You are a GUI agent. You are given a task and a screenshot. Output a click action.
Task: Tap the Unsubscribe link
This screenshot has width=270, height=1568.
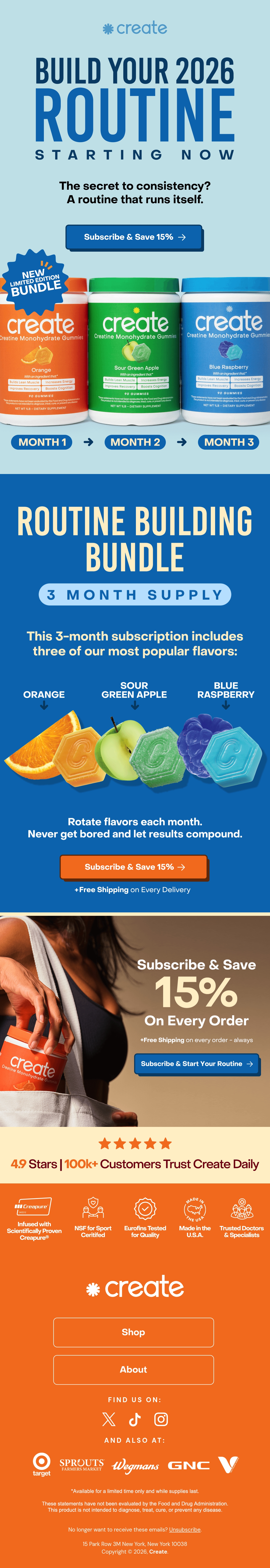(x=185, y=1530)
